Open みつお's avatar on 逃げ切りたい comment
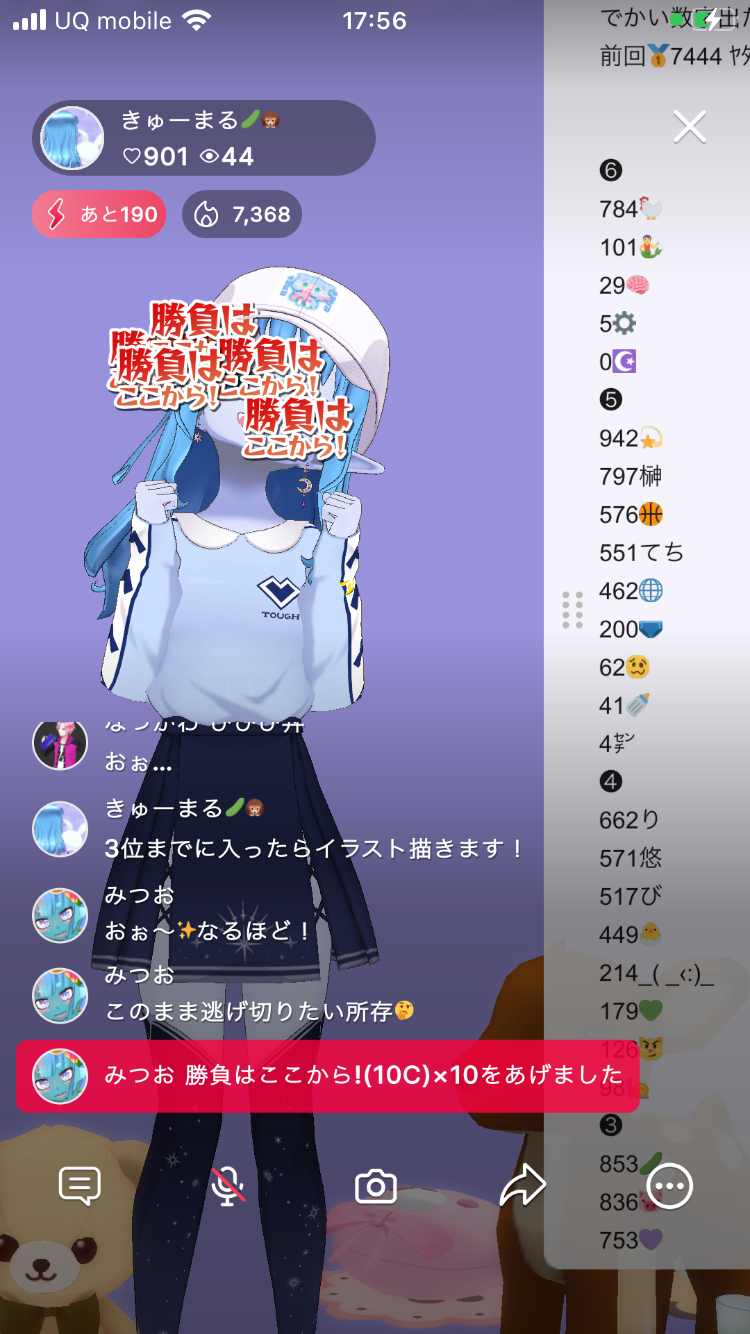750x1334 pixels. pyautogui.click(x=60, y=995)
